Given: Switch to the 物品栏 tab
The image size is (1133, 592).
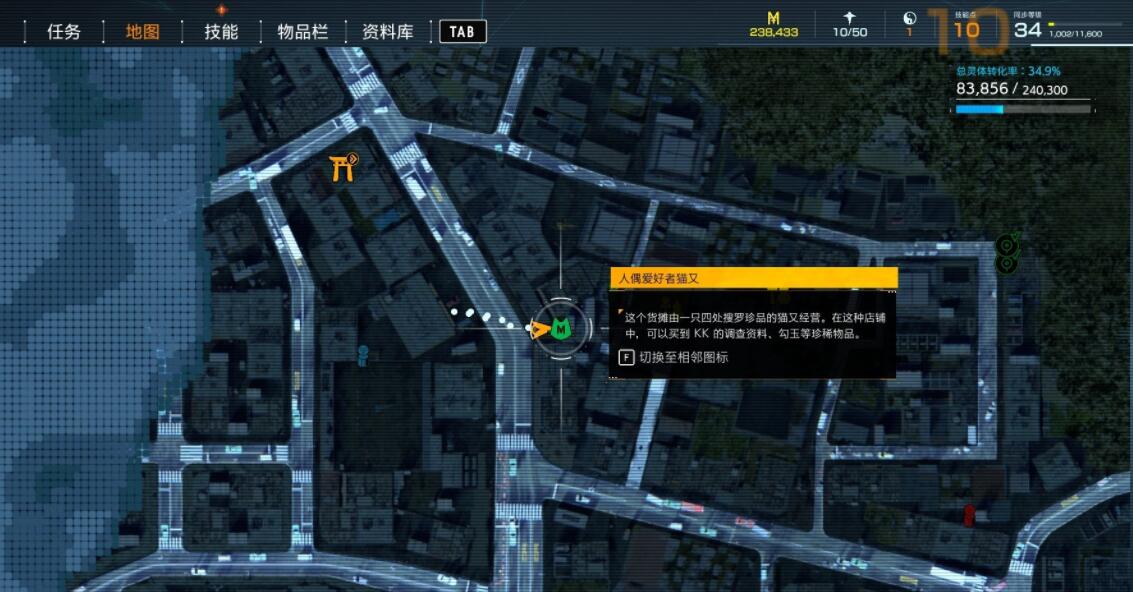Looking at the screenshot, I should pyautogui.click(x=302, y=31).
